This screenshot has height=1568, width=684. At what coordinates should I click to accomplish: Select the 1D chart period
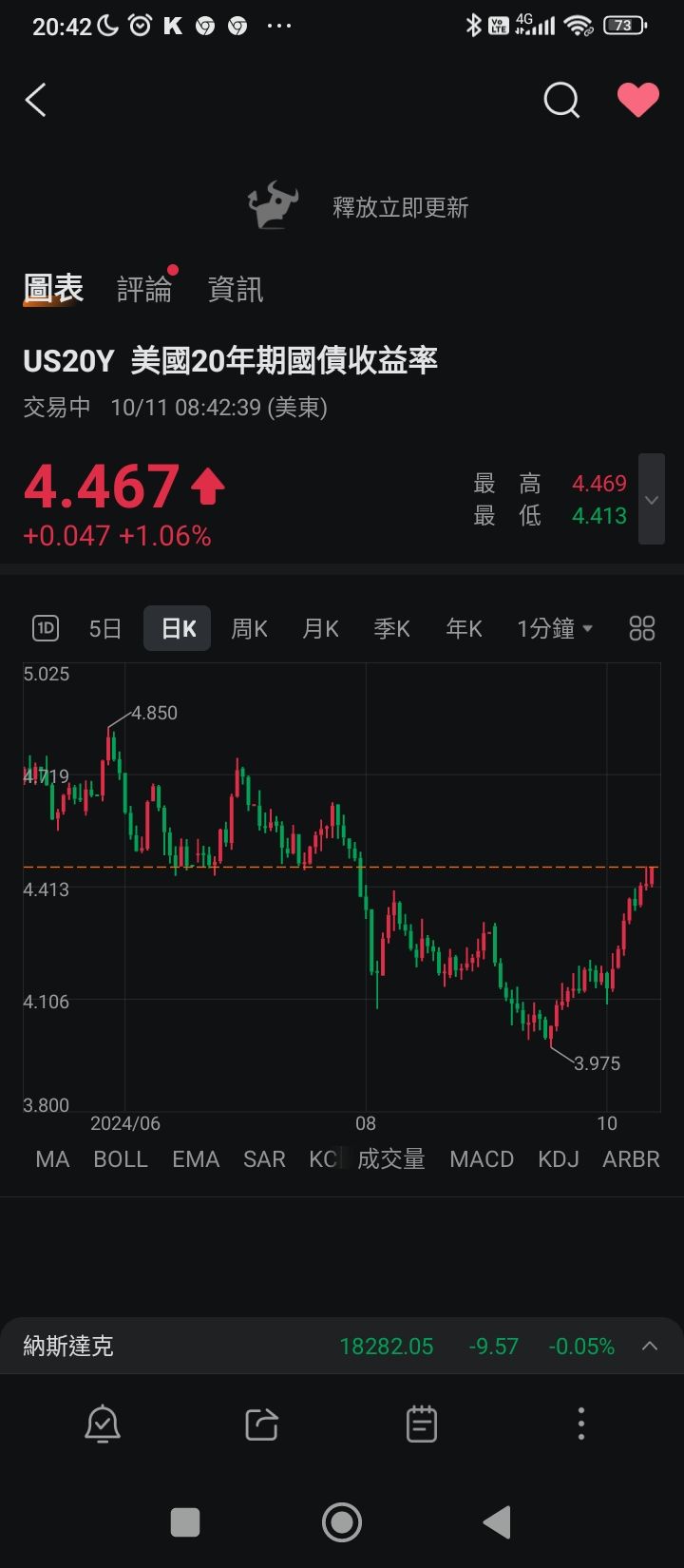click(x=46, y=628)
